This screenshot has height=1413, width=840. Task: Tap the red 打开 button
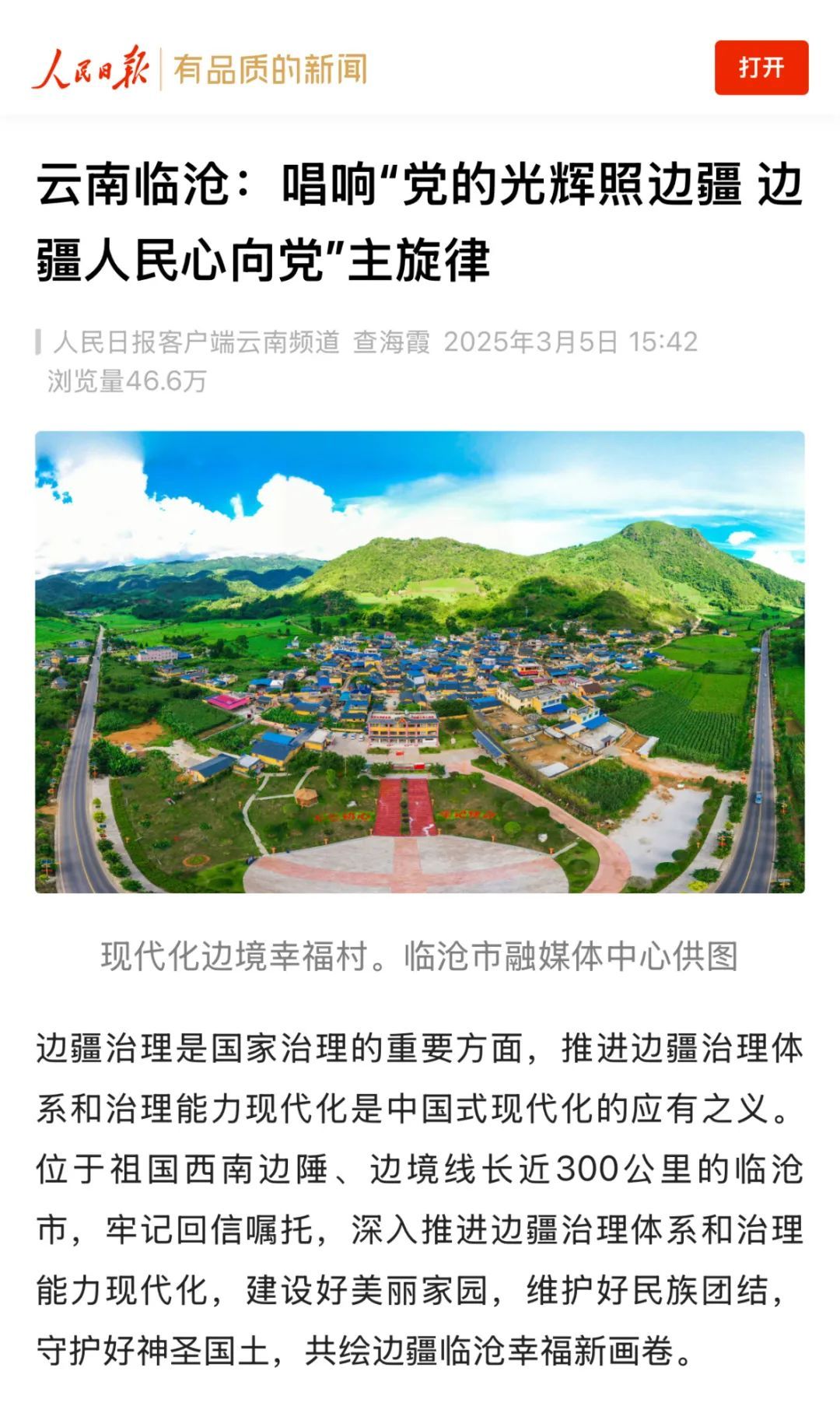coord(761,68)
